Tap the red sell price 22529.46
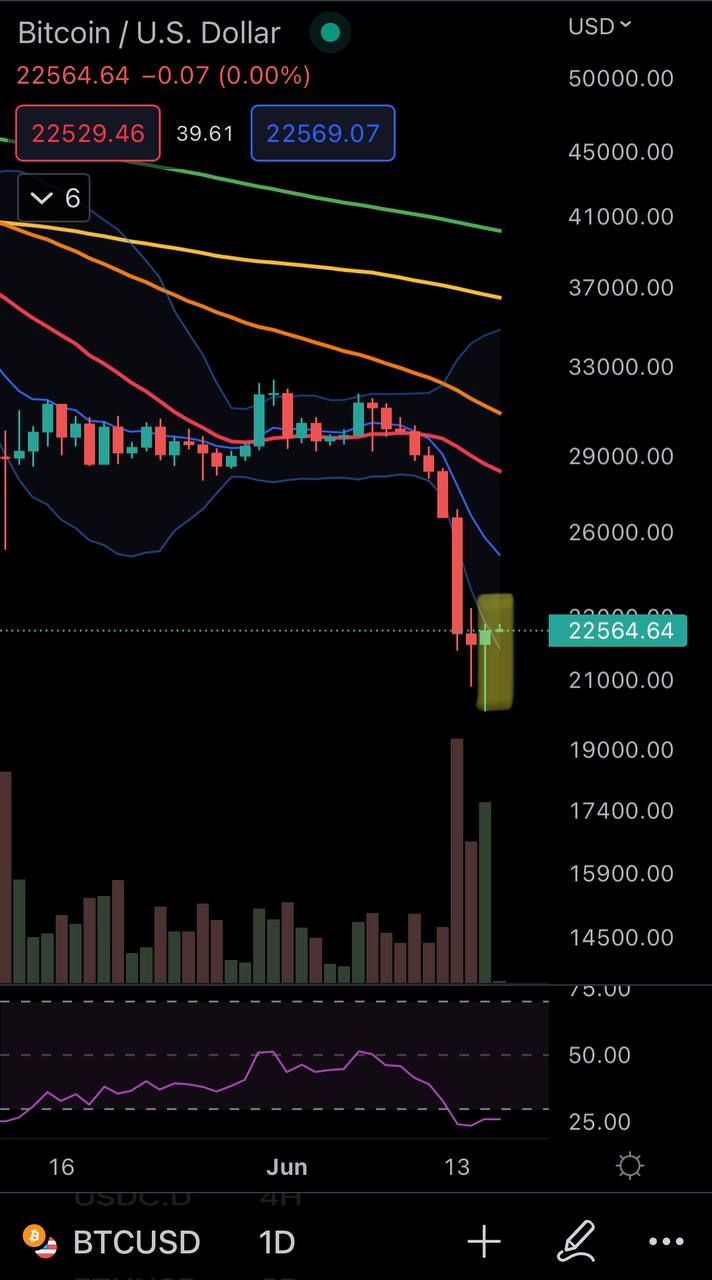Viewport: 712px width, 1280px height. point(87,133)
